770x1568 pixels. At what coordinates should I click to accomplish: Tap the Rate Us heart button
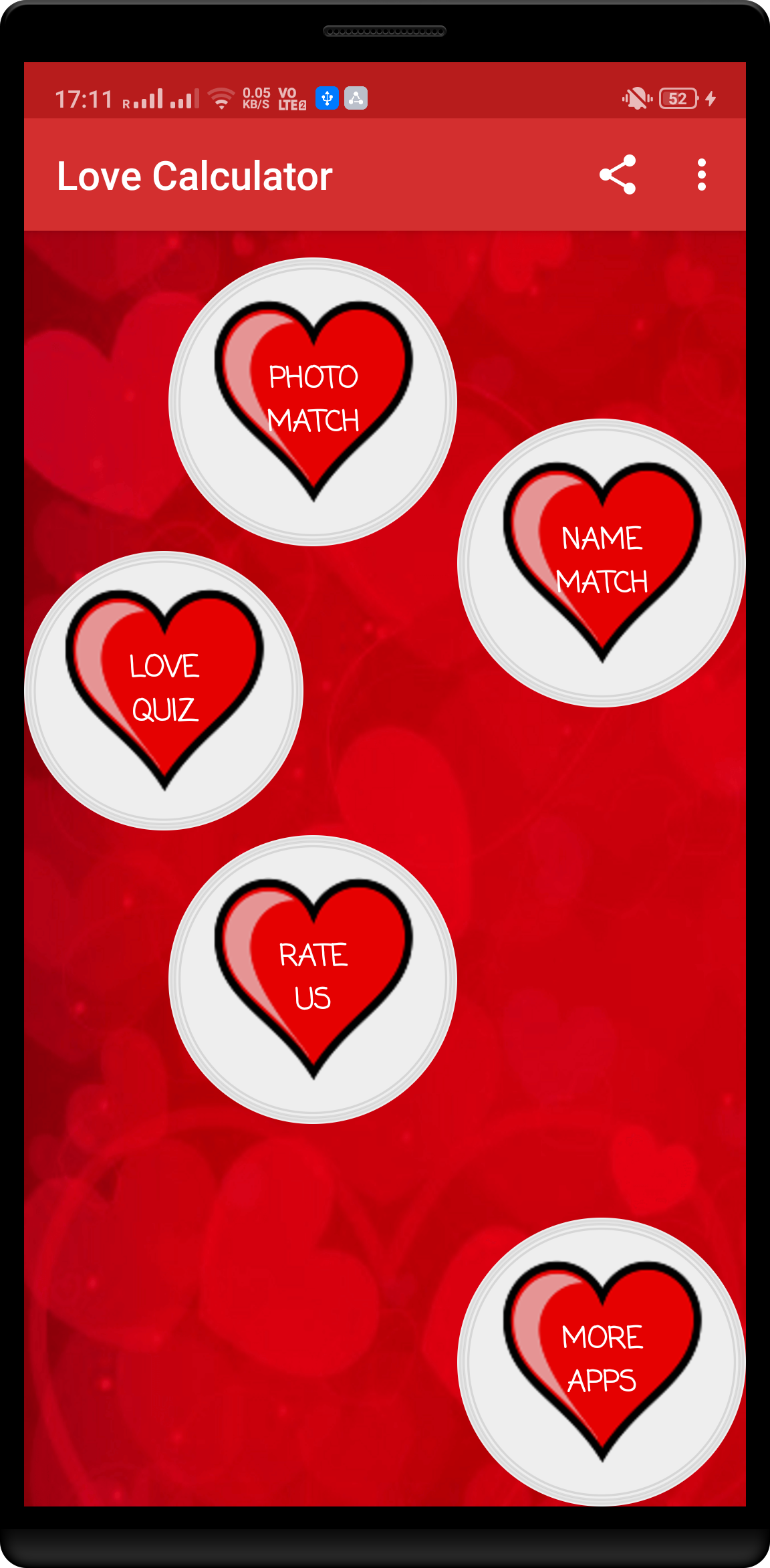coord(313,979)
